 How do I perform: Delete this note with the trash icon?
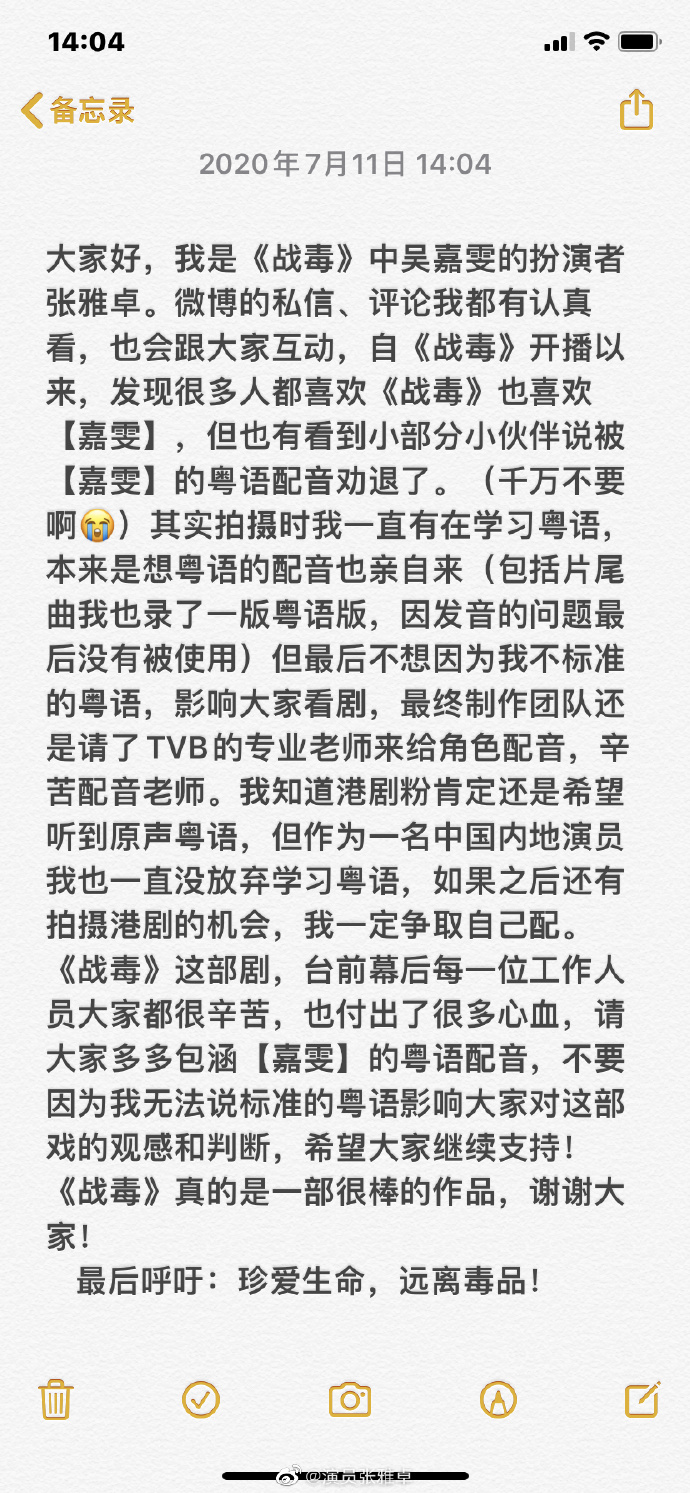pyautogui.click(x=55, y=1398)
